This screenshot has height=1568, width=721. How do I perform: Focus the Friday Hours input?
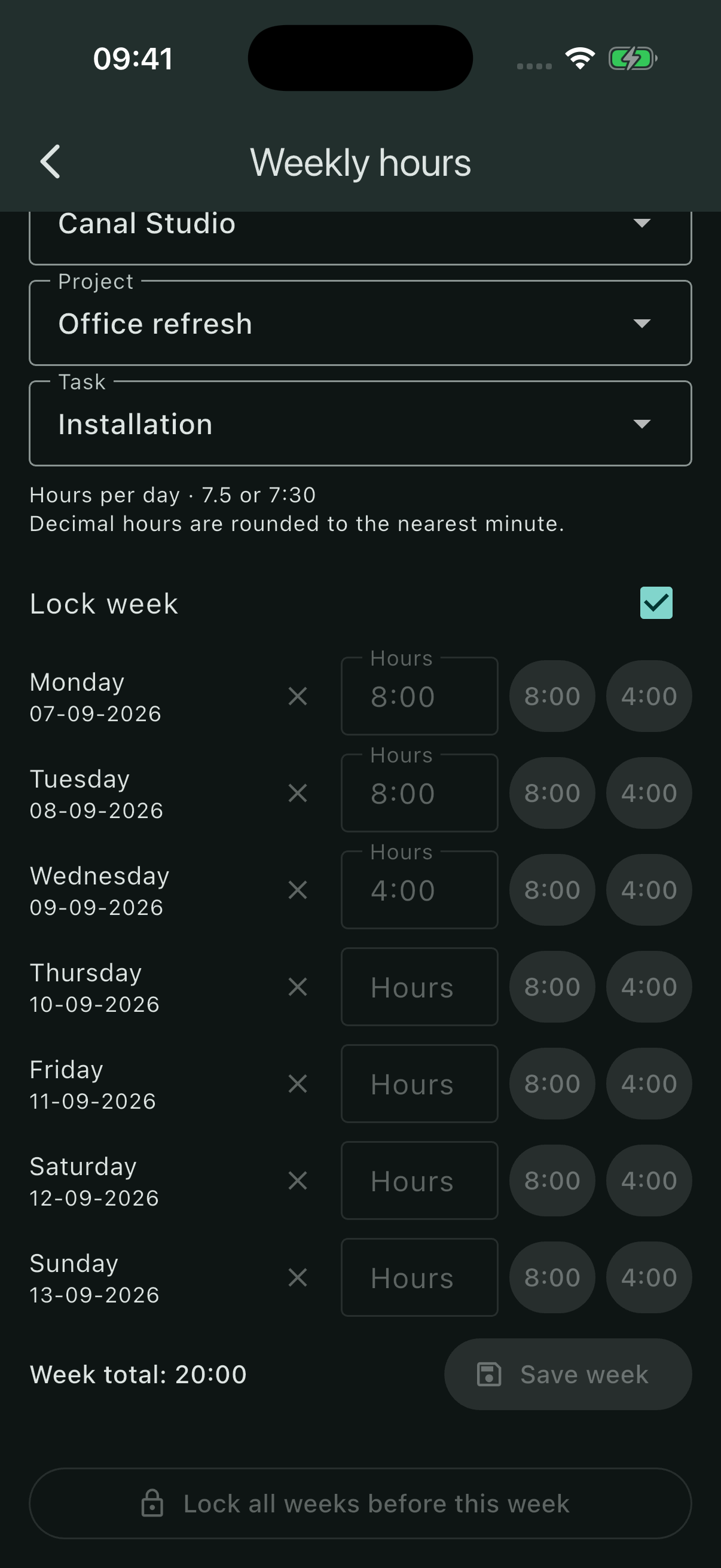coord(419,1084)
